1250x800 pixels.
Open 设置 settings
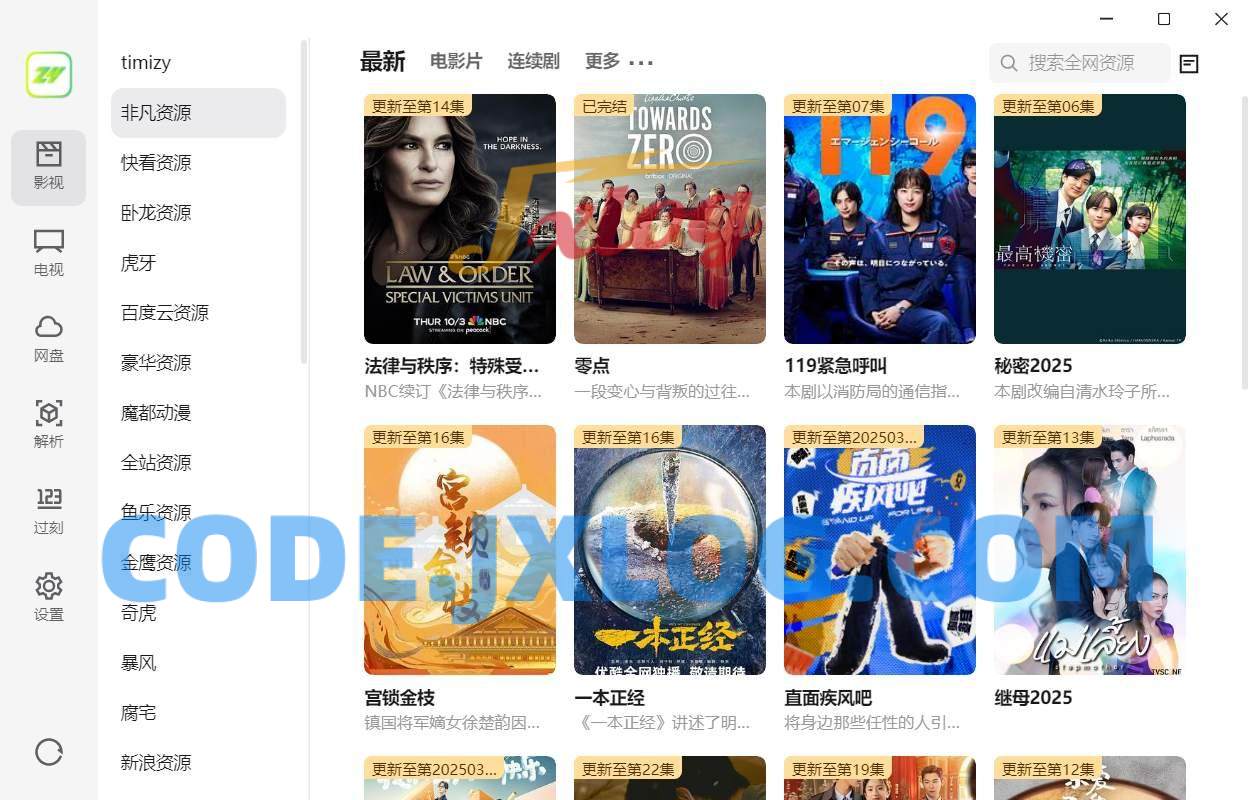pyautogui.click(x=48, y=597)
